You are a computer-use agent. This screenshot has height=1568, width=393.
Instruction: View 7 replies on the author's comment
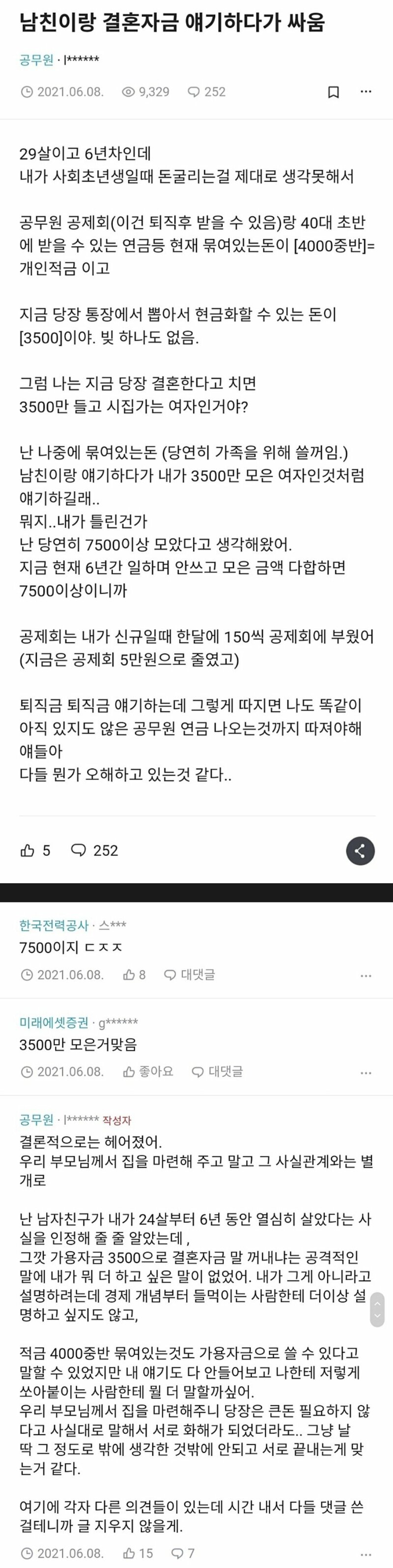coord(183,1553)
